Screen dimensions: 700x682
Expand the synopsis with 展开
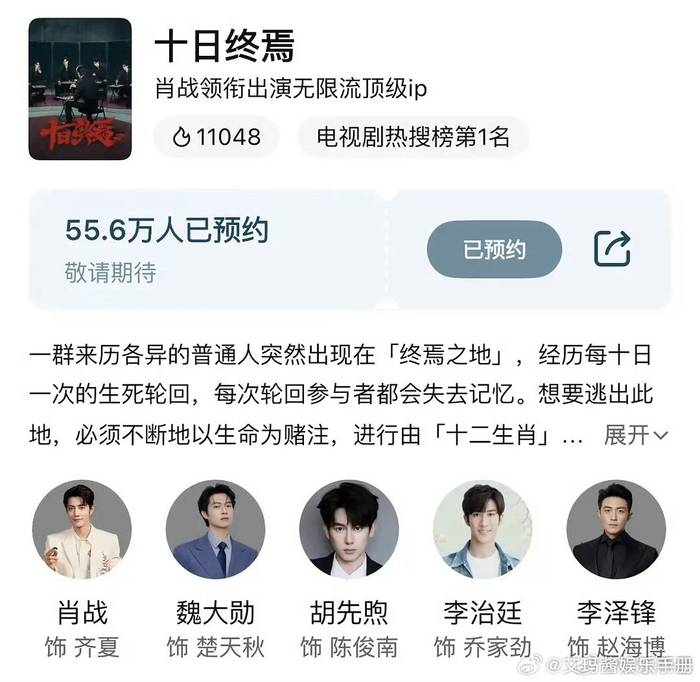pyautogui.click(x=636, y=435)
